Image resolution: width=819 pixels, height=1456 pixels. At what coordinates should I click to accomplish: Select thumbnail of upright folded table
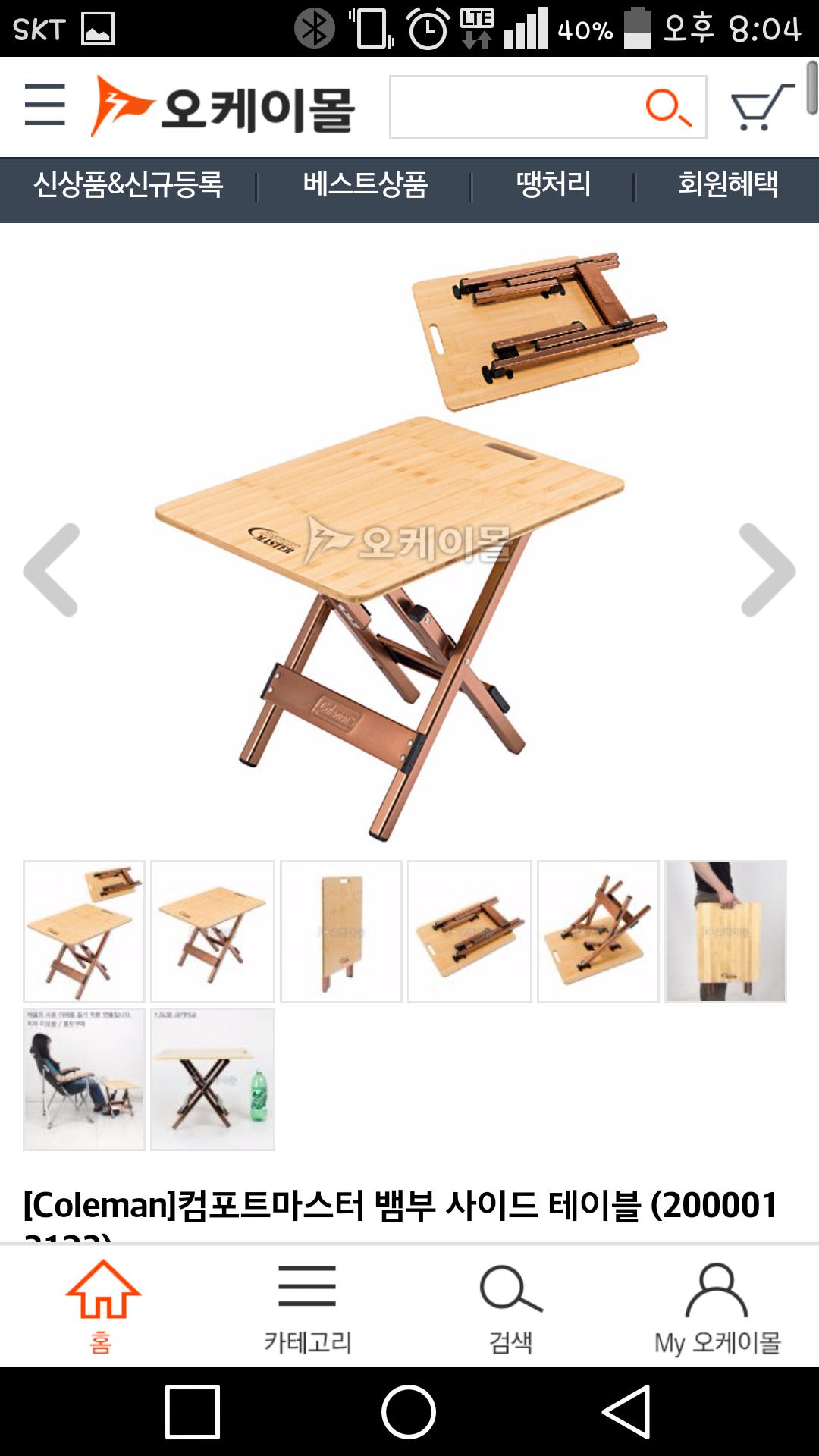tap(341, 931)
